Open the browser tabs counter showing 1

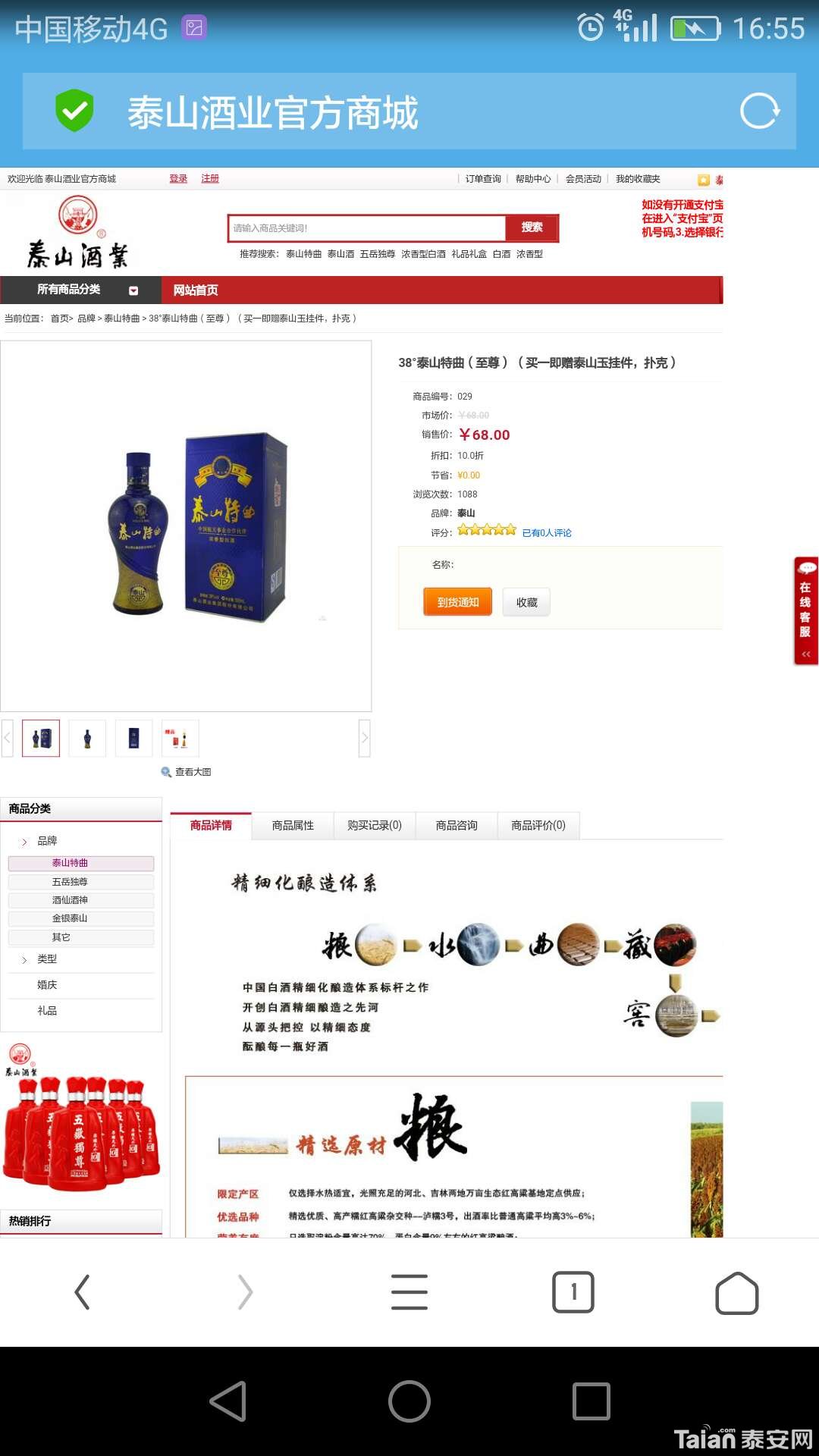pyautogui.click(x=573, y=1292)
